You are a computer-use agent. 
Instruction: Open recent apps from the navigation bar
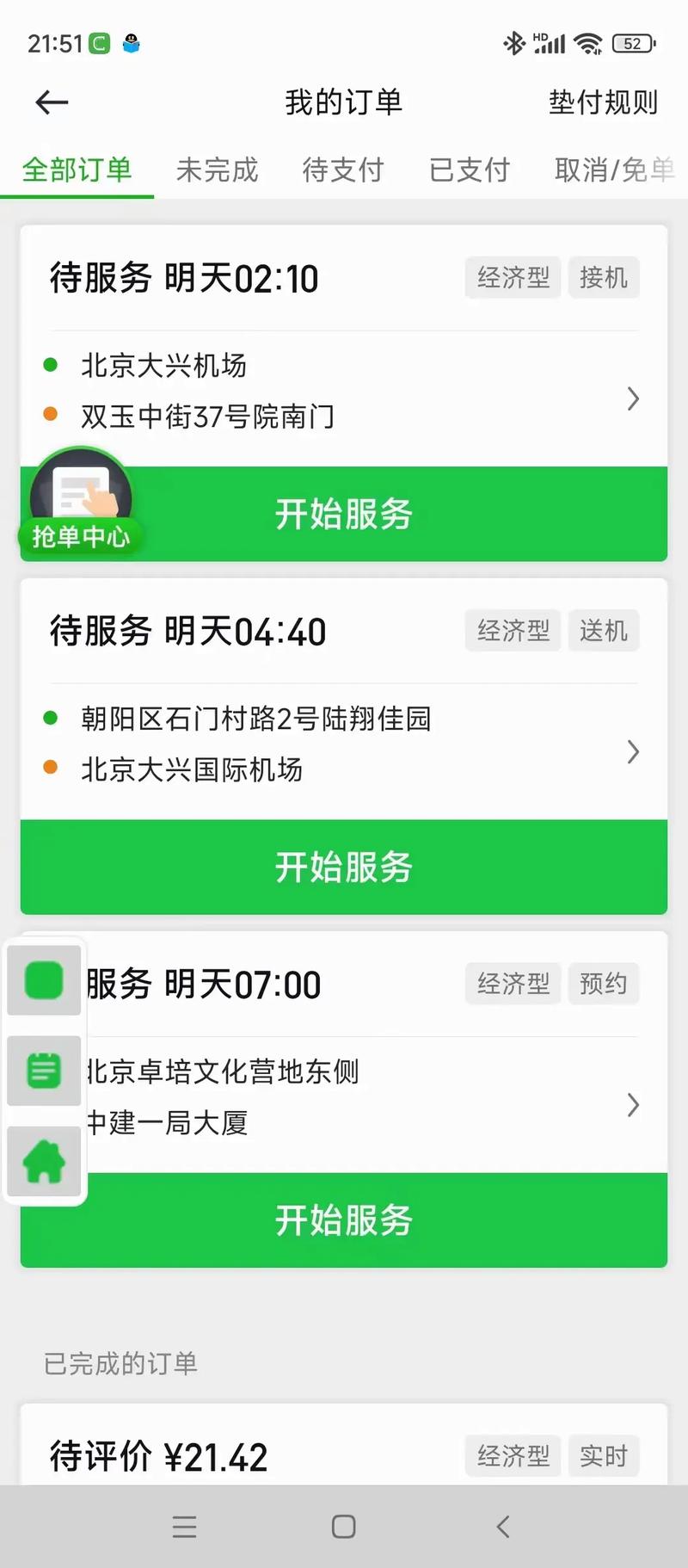pos(184,1527)
